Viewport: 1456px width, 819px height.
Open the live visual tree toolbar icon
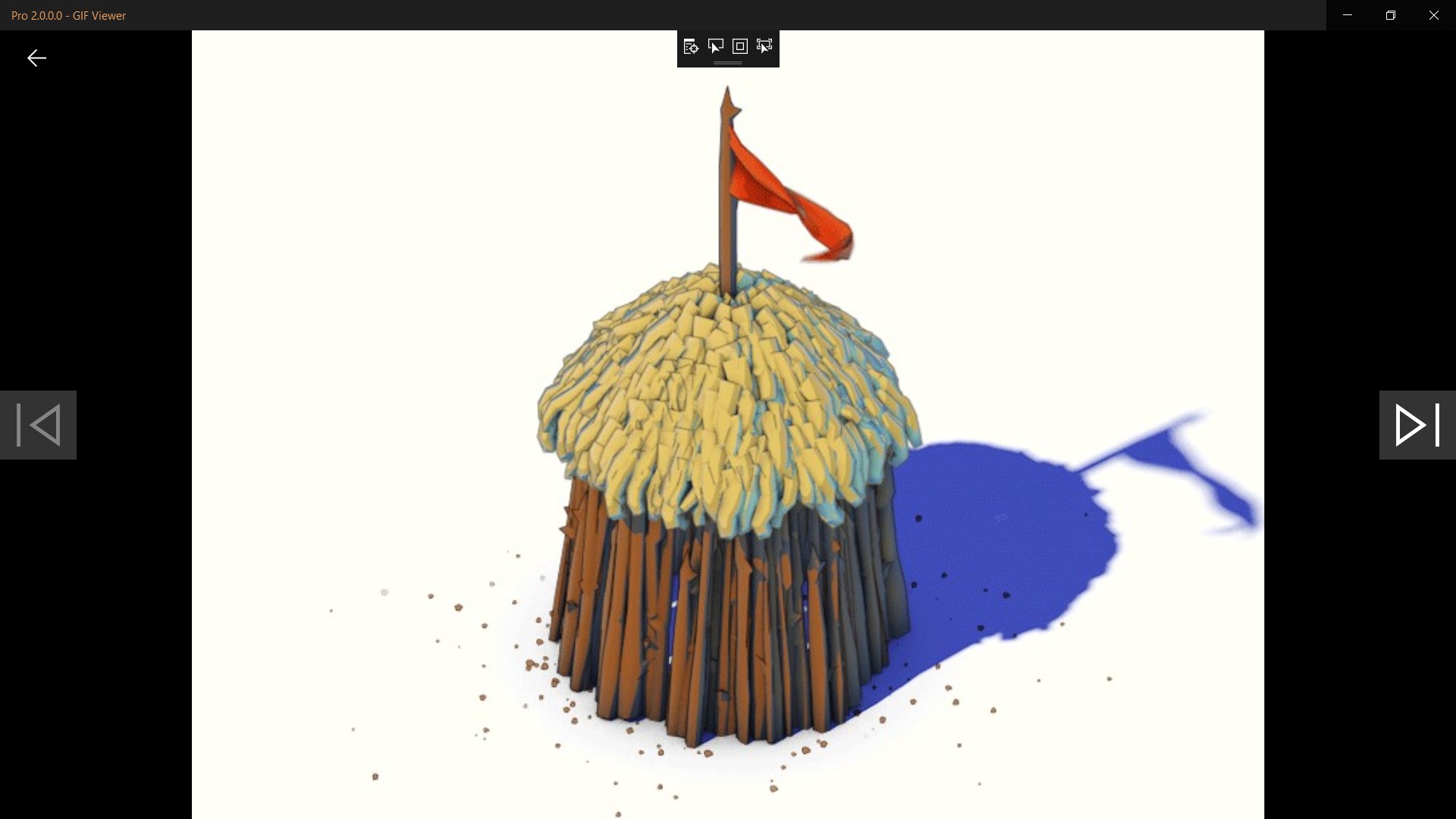click(690, 47)
